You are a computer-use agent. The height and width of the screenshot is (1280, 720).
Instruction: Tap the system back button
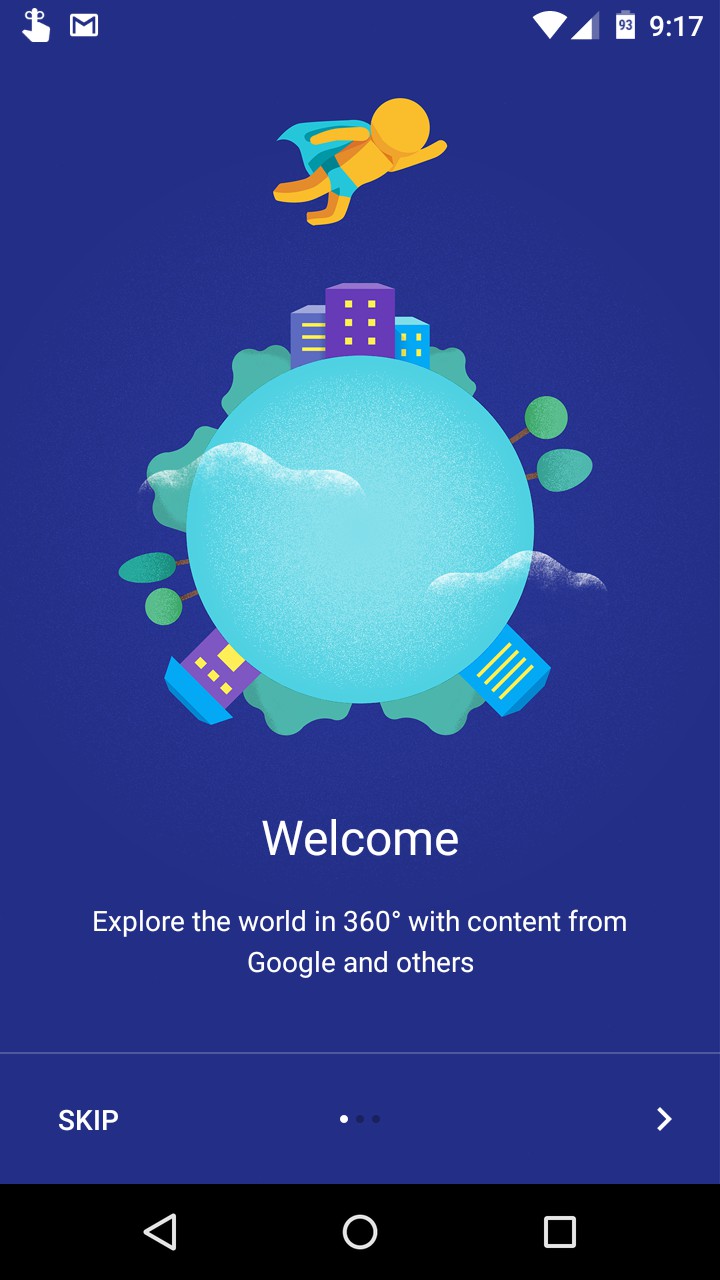click(x=160, y=1232)
